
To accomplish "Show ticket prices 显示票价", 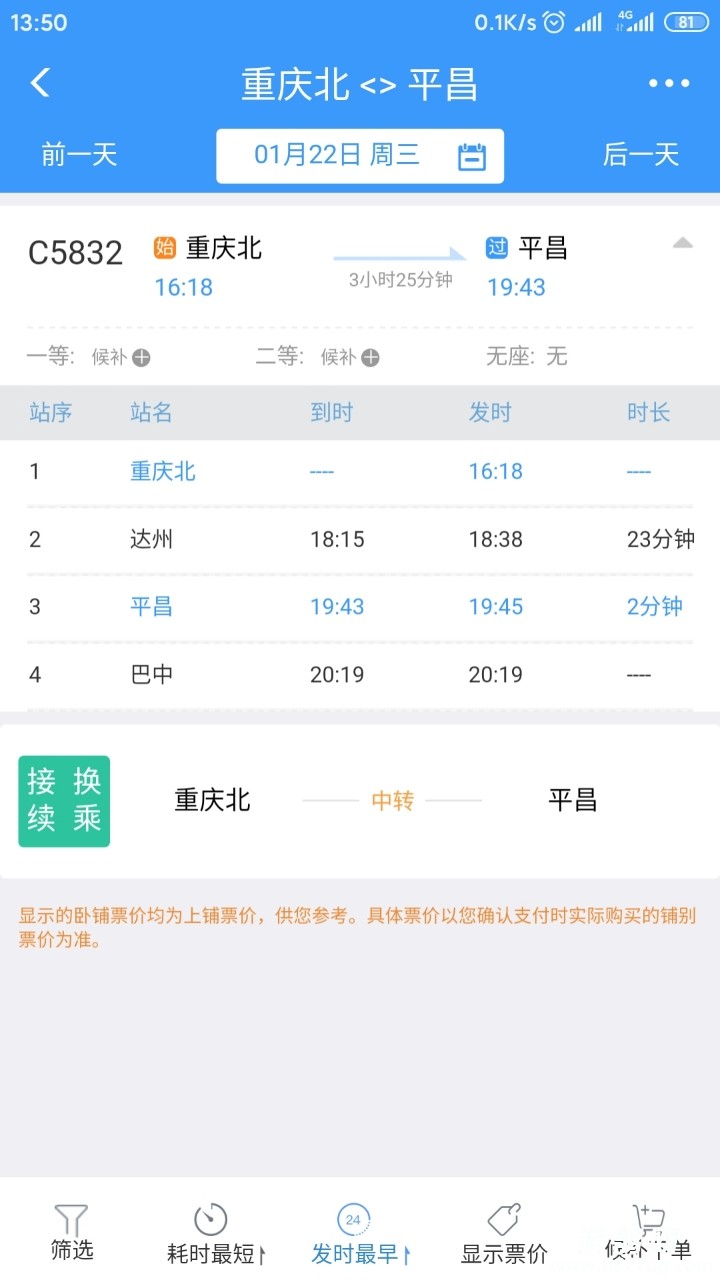I will pyautogui.click(x=504, y=1232).
